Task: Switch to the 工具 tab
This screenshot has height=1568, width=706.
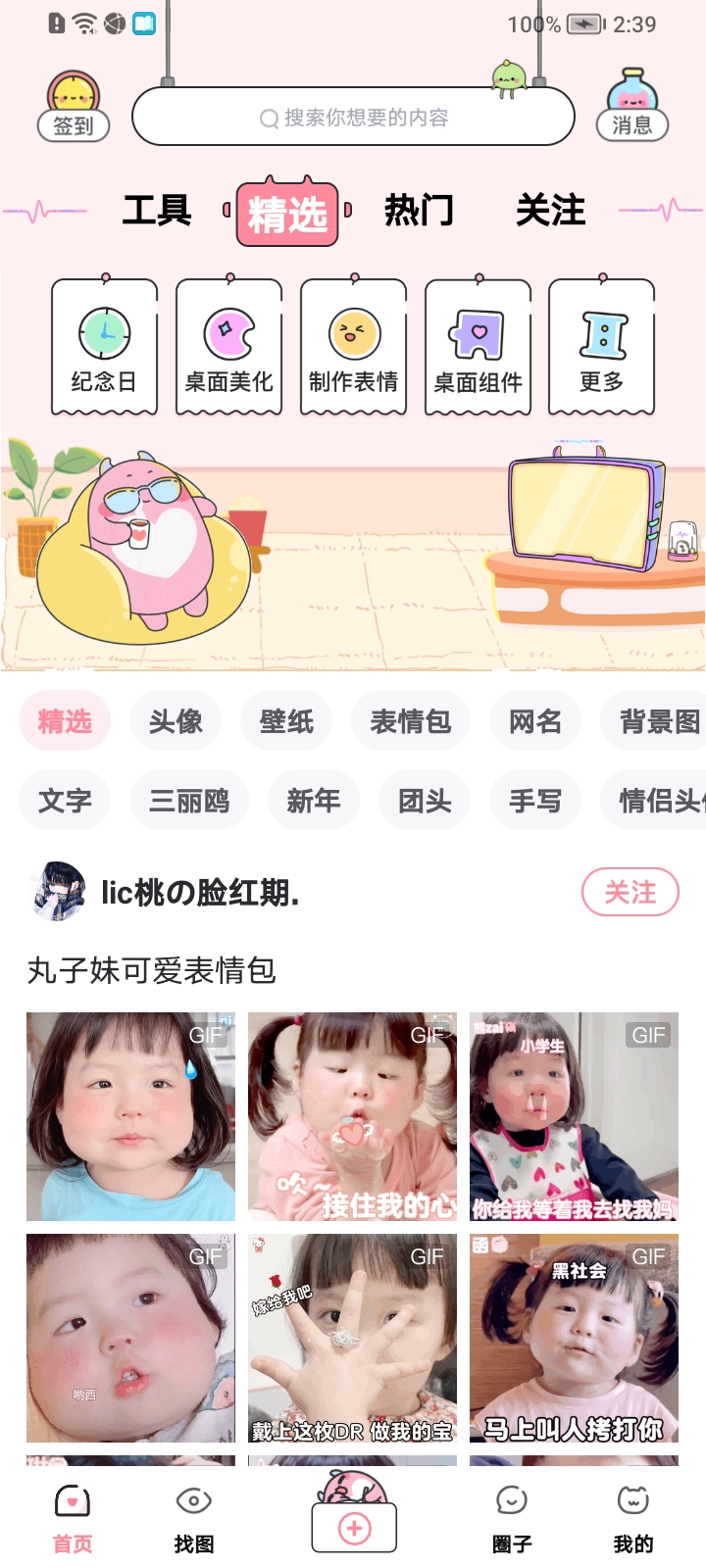Action: coord(157,211)
